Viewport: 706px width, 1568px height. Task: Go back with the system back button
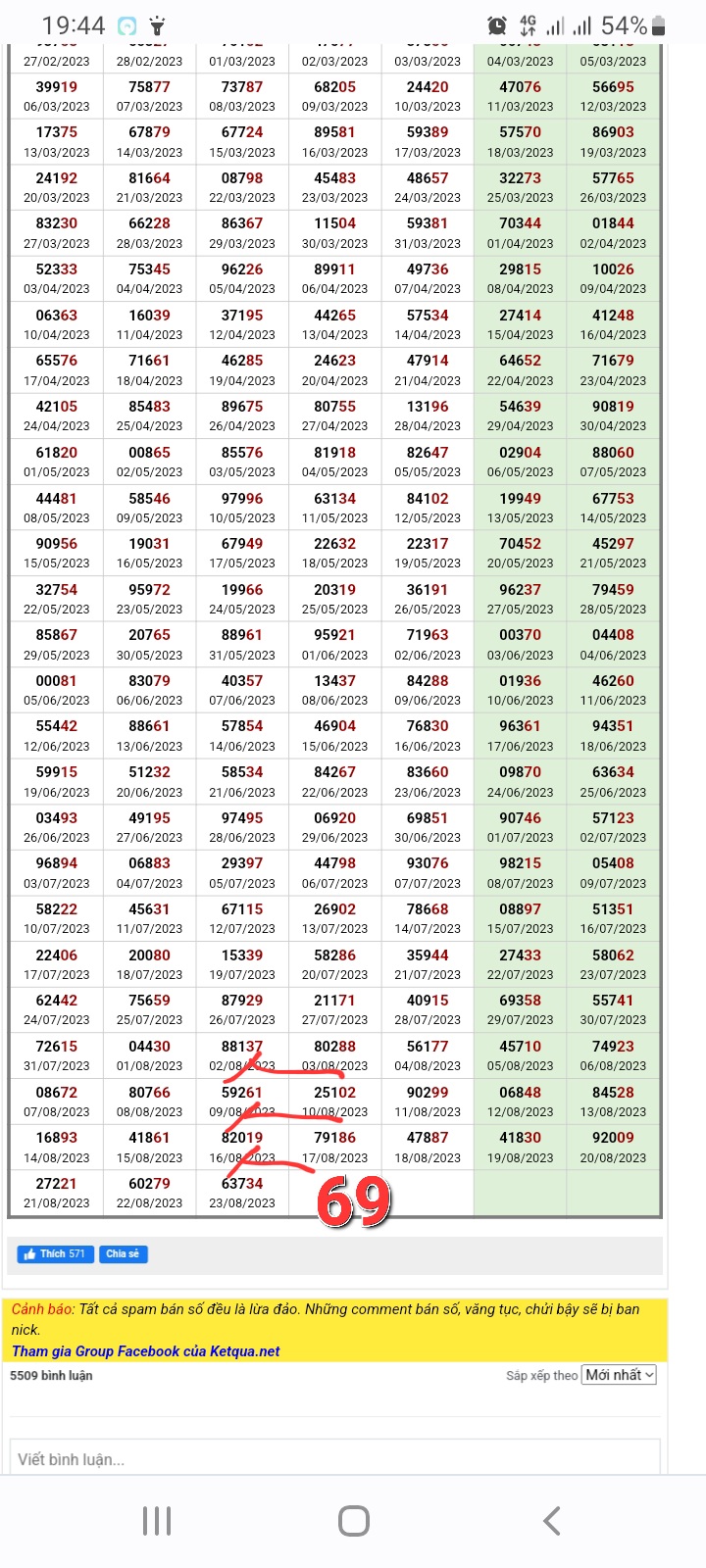coord(551,1521)
